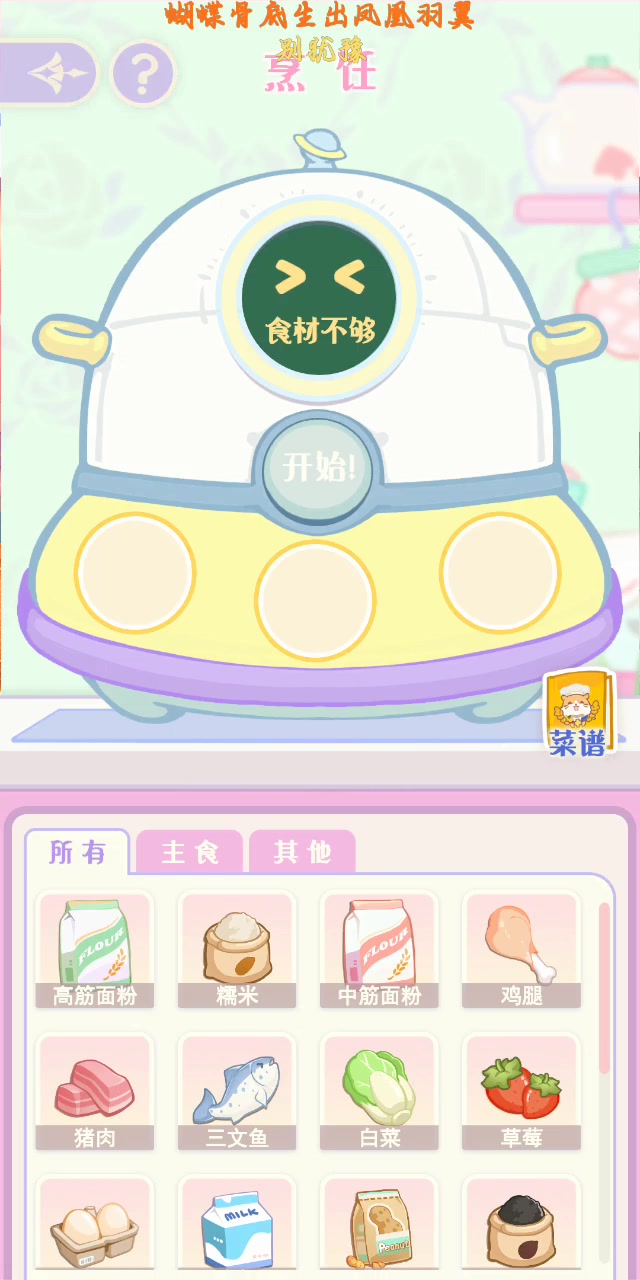Viewport: 640px width, 1280px height.
Task: Select the eggs ingredient tile
Action: 95,1228
